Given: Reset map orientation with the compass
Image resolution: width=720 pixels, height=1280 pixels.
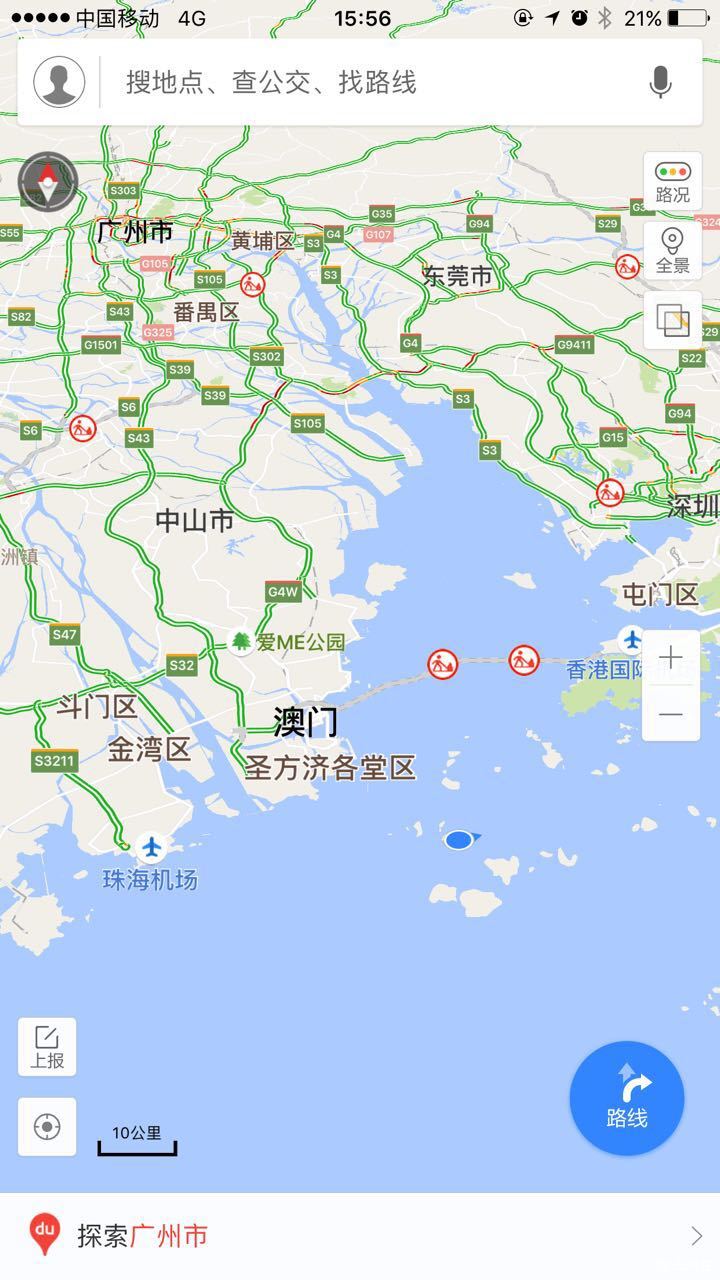Looking at the screenshot, I should [x=47, y=181].
